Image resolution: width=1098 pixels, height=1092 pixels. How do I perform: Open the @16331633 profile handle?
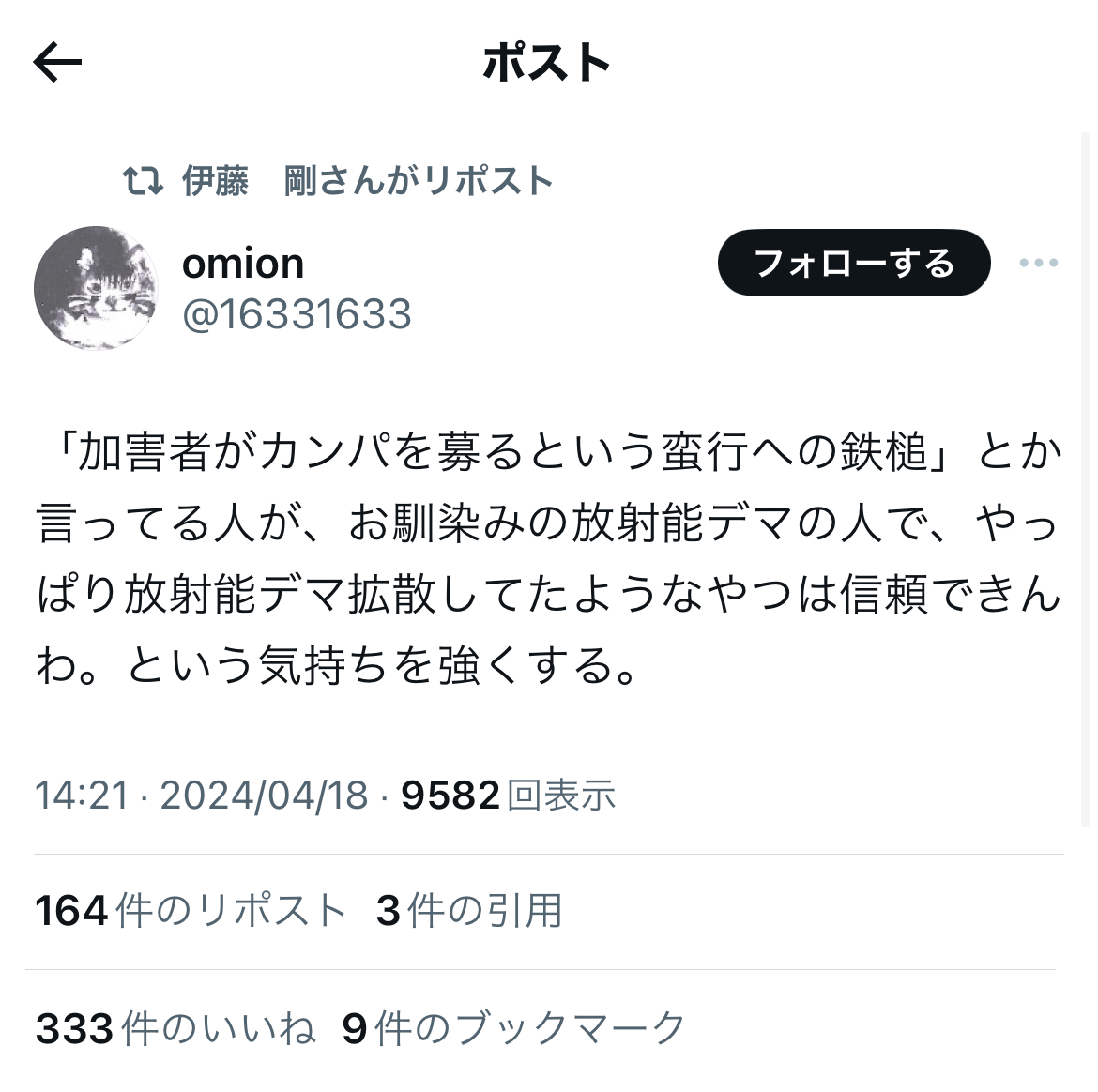[297, 313]
